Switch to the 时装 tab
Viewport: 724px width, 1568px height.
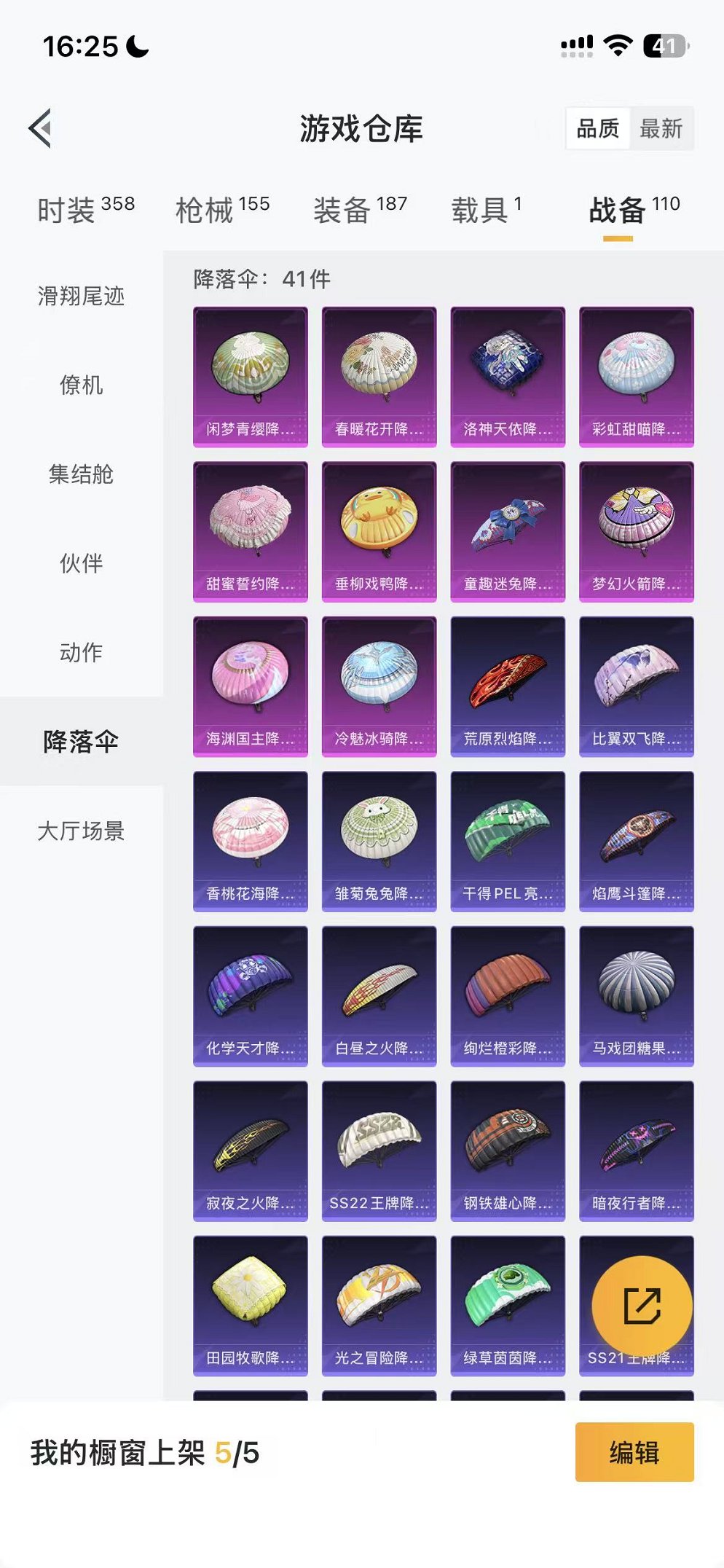[x=69, y=208]
